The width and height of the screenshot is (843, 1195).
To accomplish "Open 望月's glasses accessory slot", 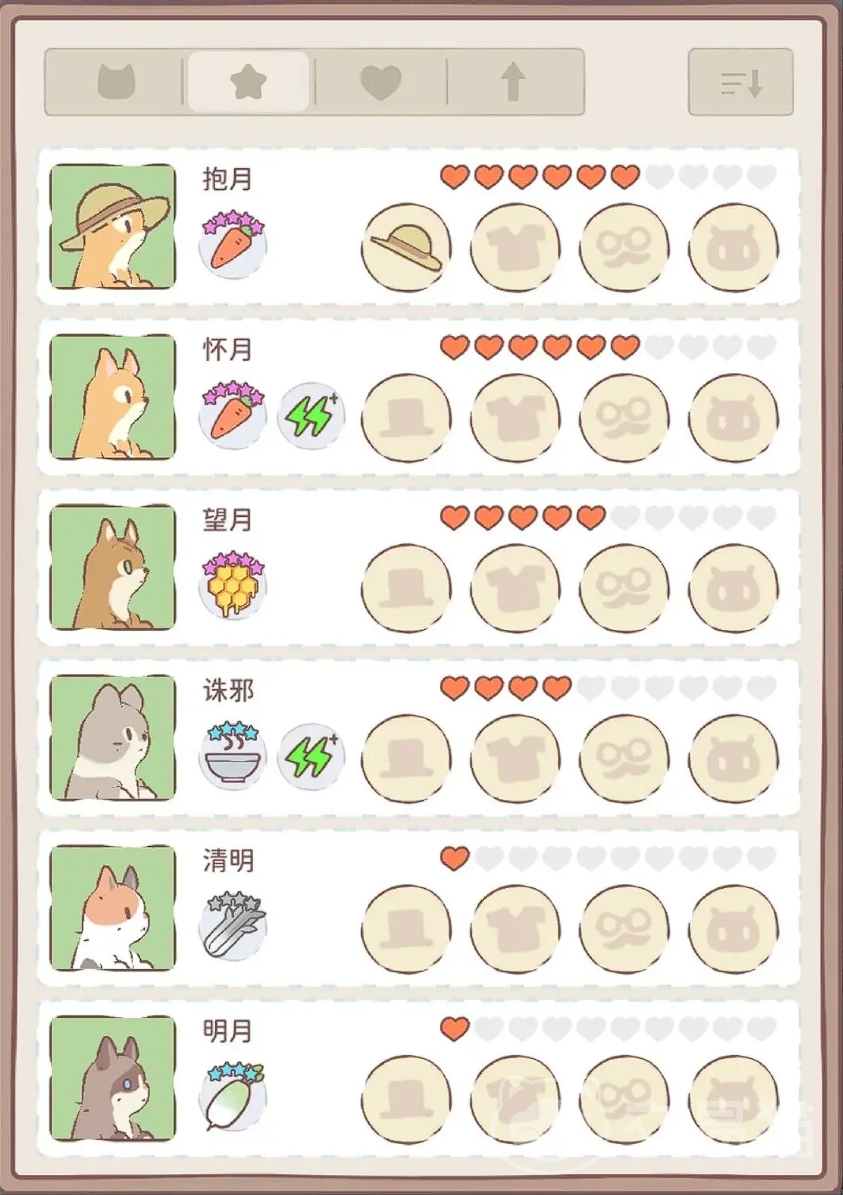I will pos(624,588).
